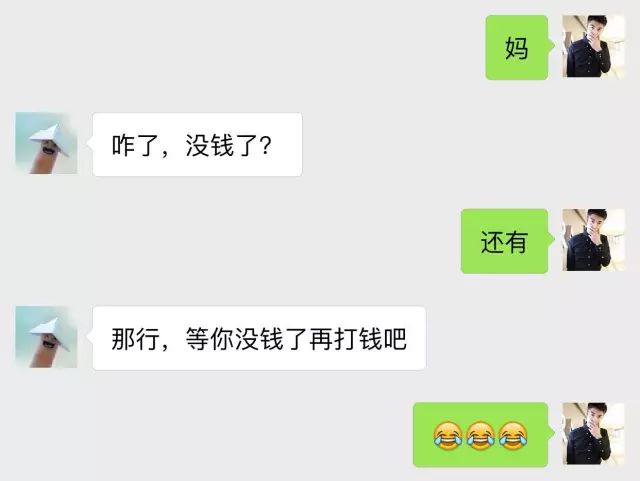Tap the avatar next to the 还有 message
This screenshot has height=481, width=640.
593,240
